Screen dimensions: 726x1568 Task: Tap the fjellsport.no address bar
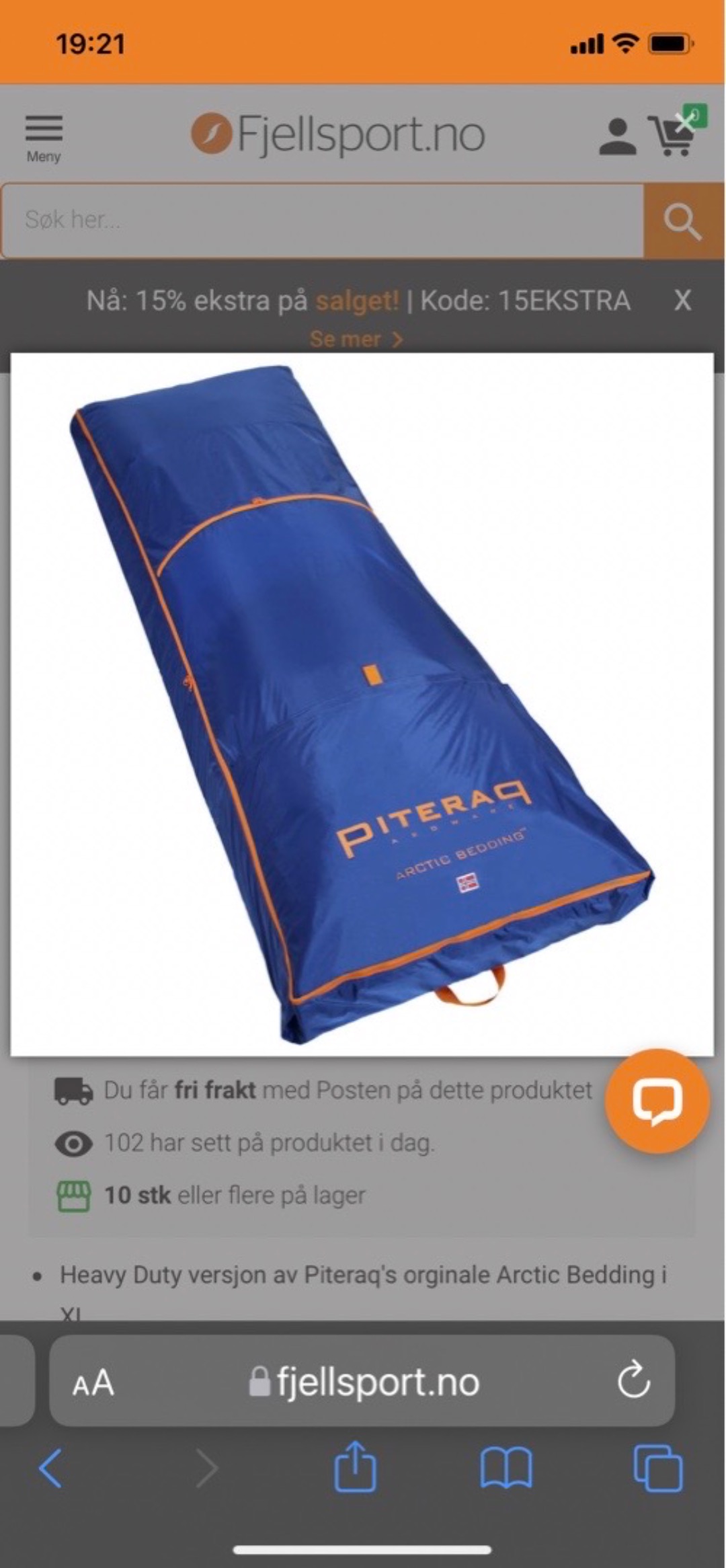coord(364,1382)
